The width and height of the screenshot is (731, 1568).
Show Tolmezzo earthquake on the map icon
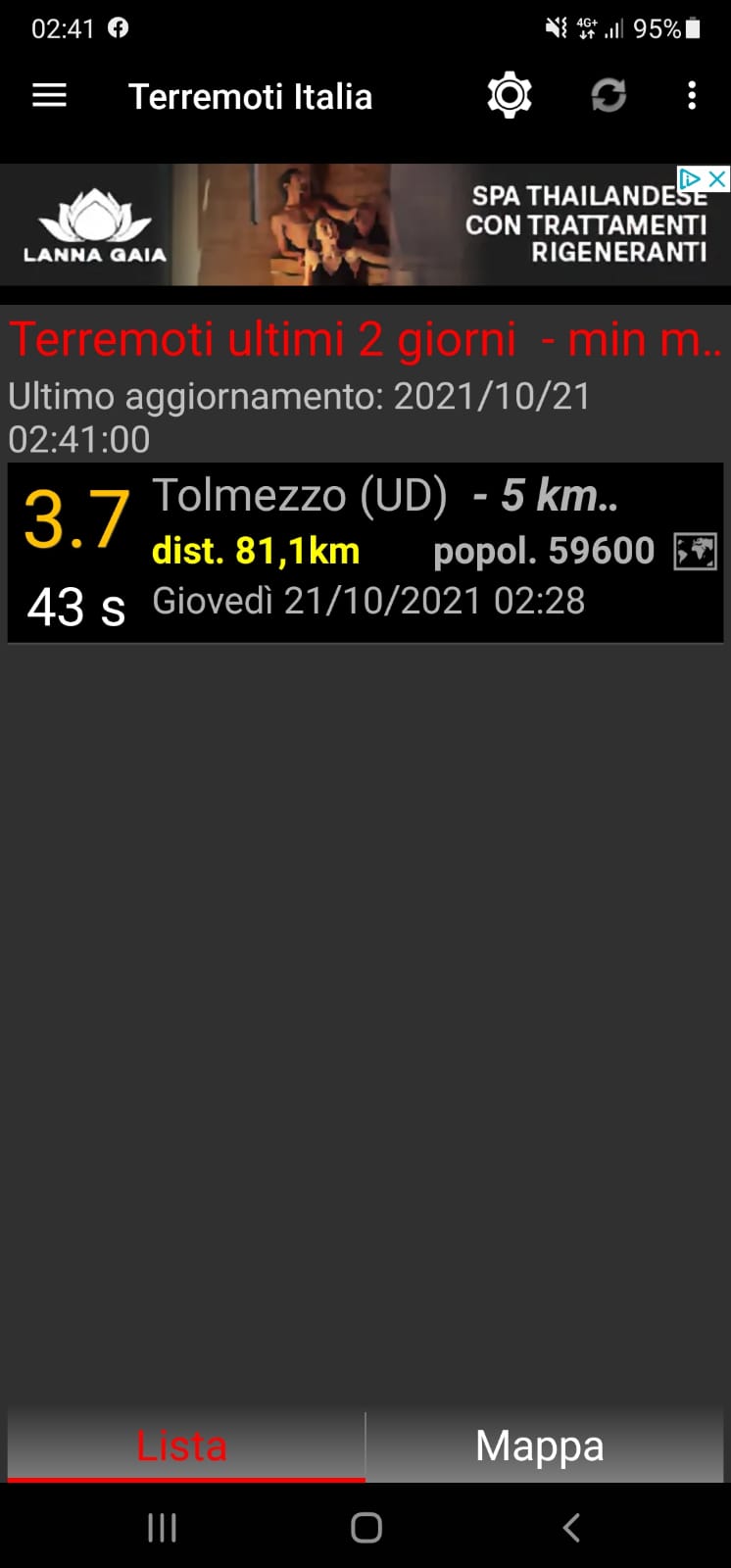(x=695, y=552)
